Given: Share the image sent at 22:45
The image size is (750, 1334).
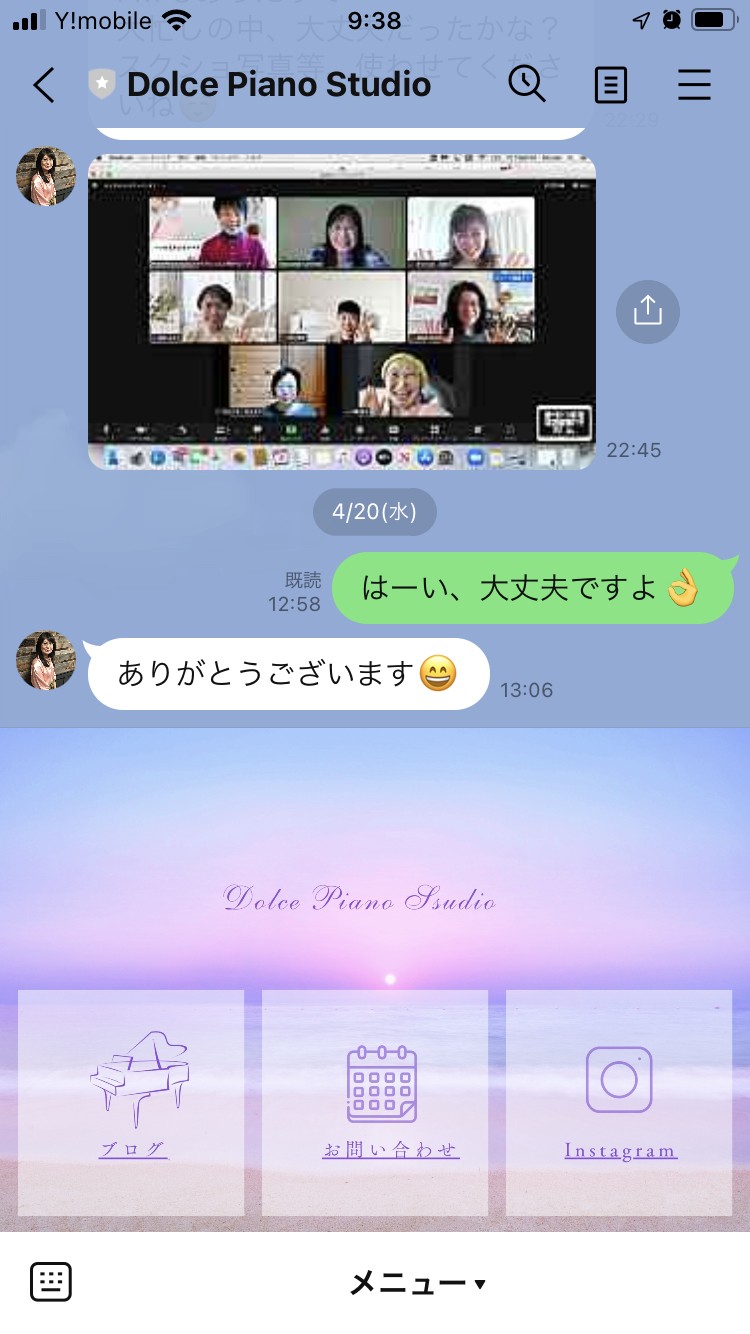Looking at the screenshot, I should point(647,312).
